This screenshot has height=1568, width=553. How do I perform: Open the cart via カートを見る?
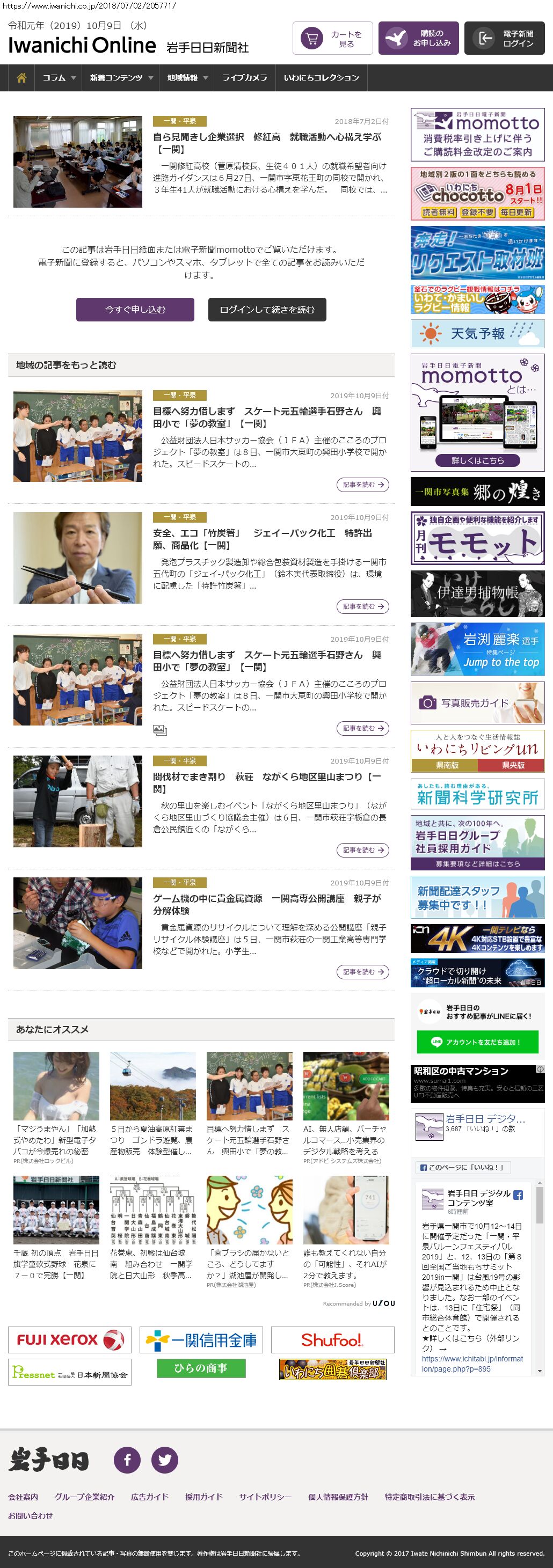[332, 38]
